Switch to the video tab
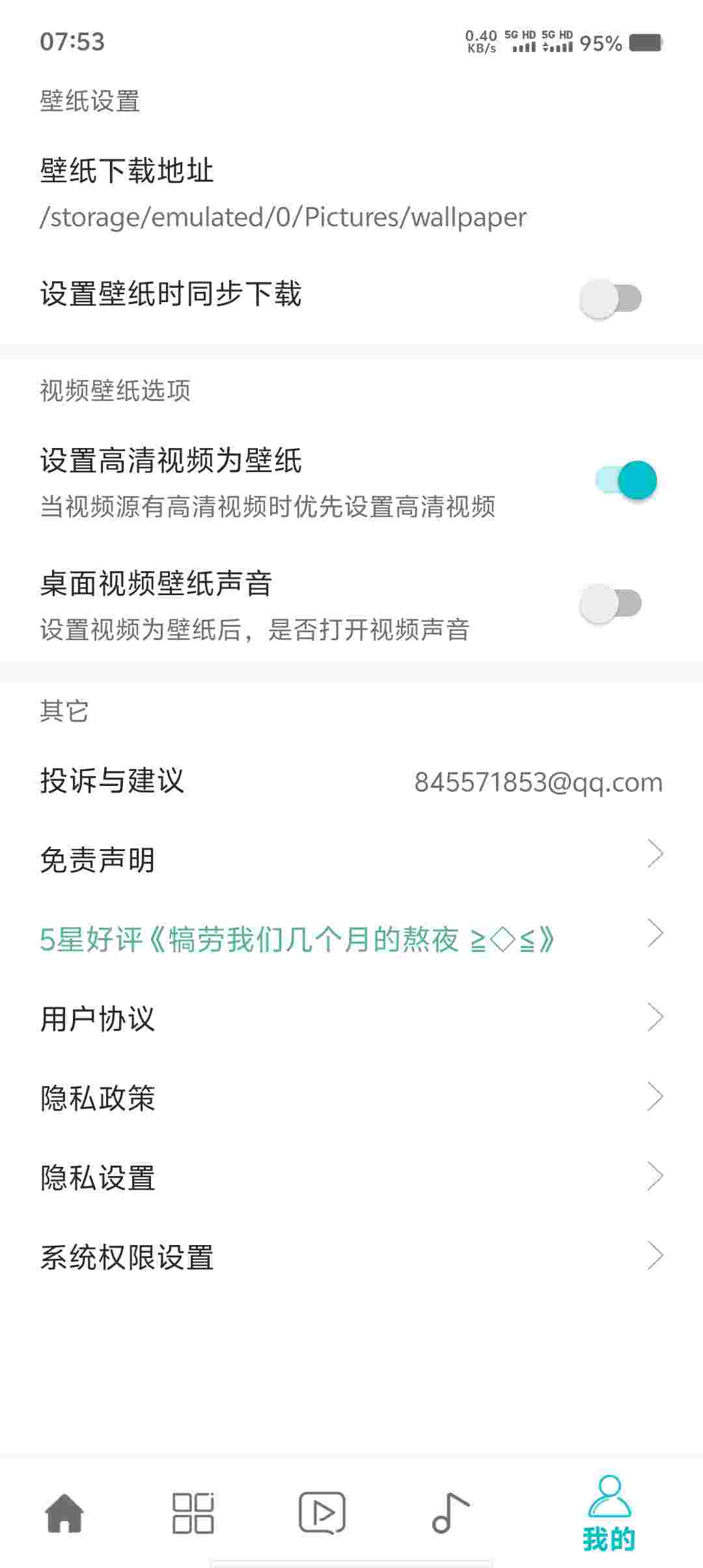 [322, 1512]
